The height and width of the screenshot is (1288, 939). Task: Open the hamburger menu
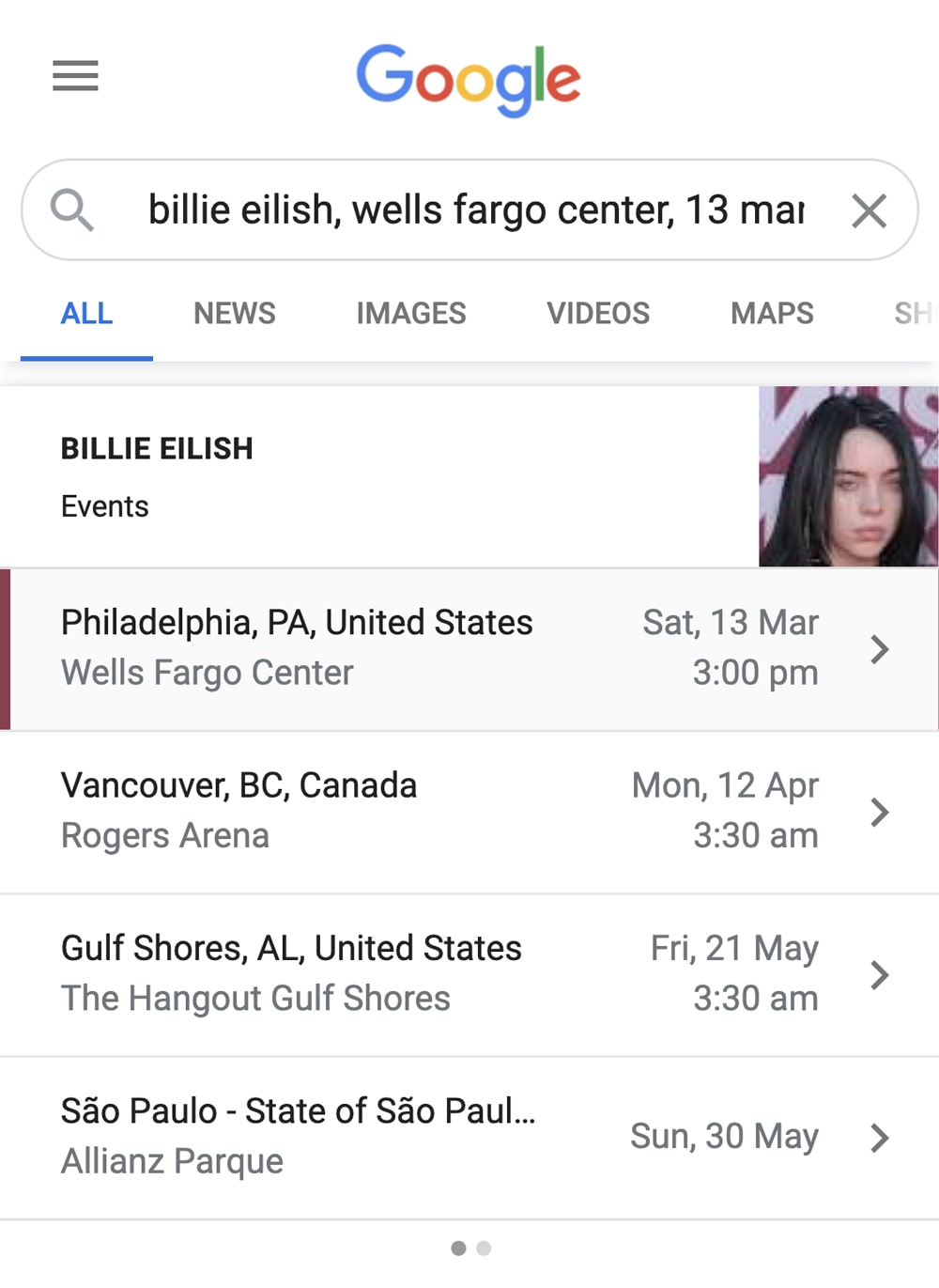(75, 76)
